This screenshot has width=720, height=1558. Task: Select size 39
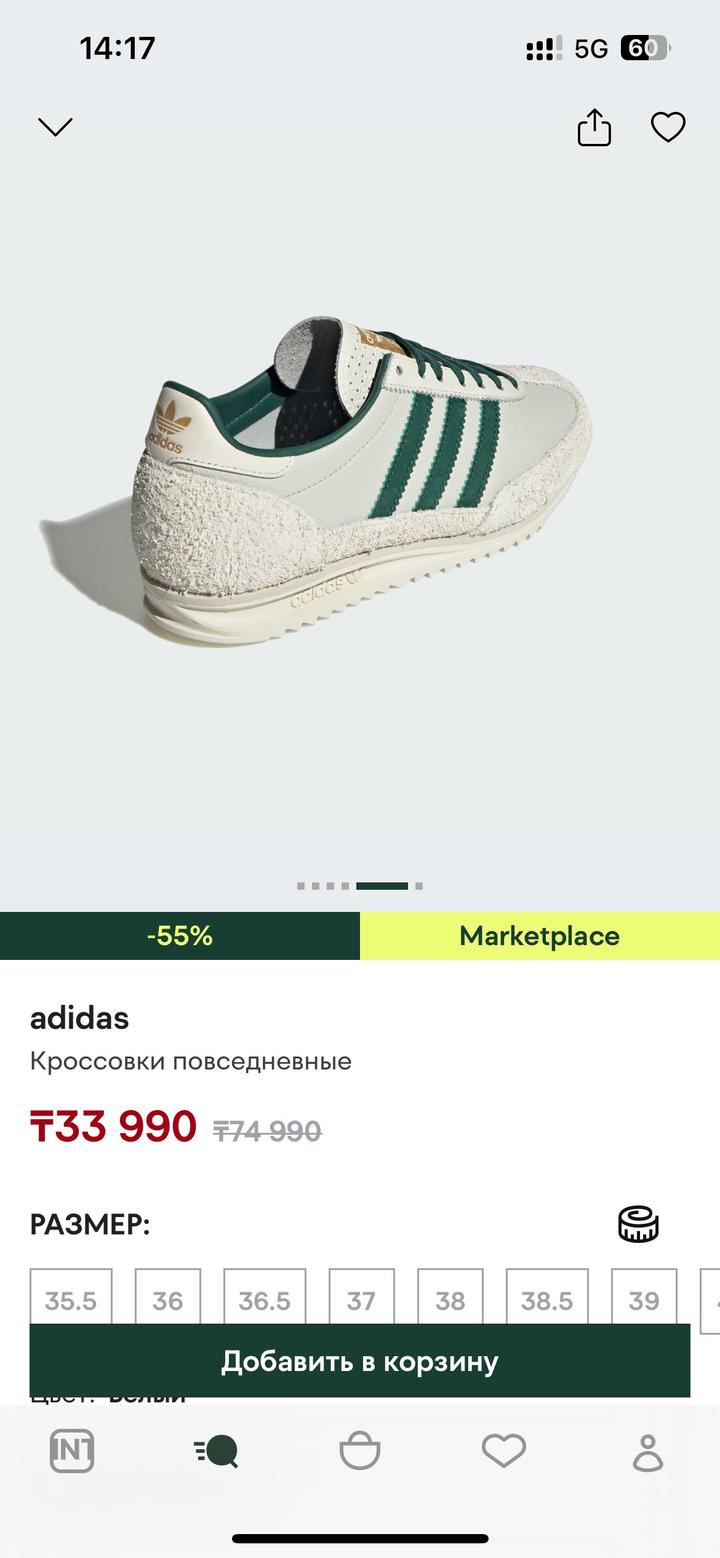(644, 1298)
